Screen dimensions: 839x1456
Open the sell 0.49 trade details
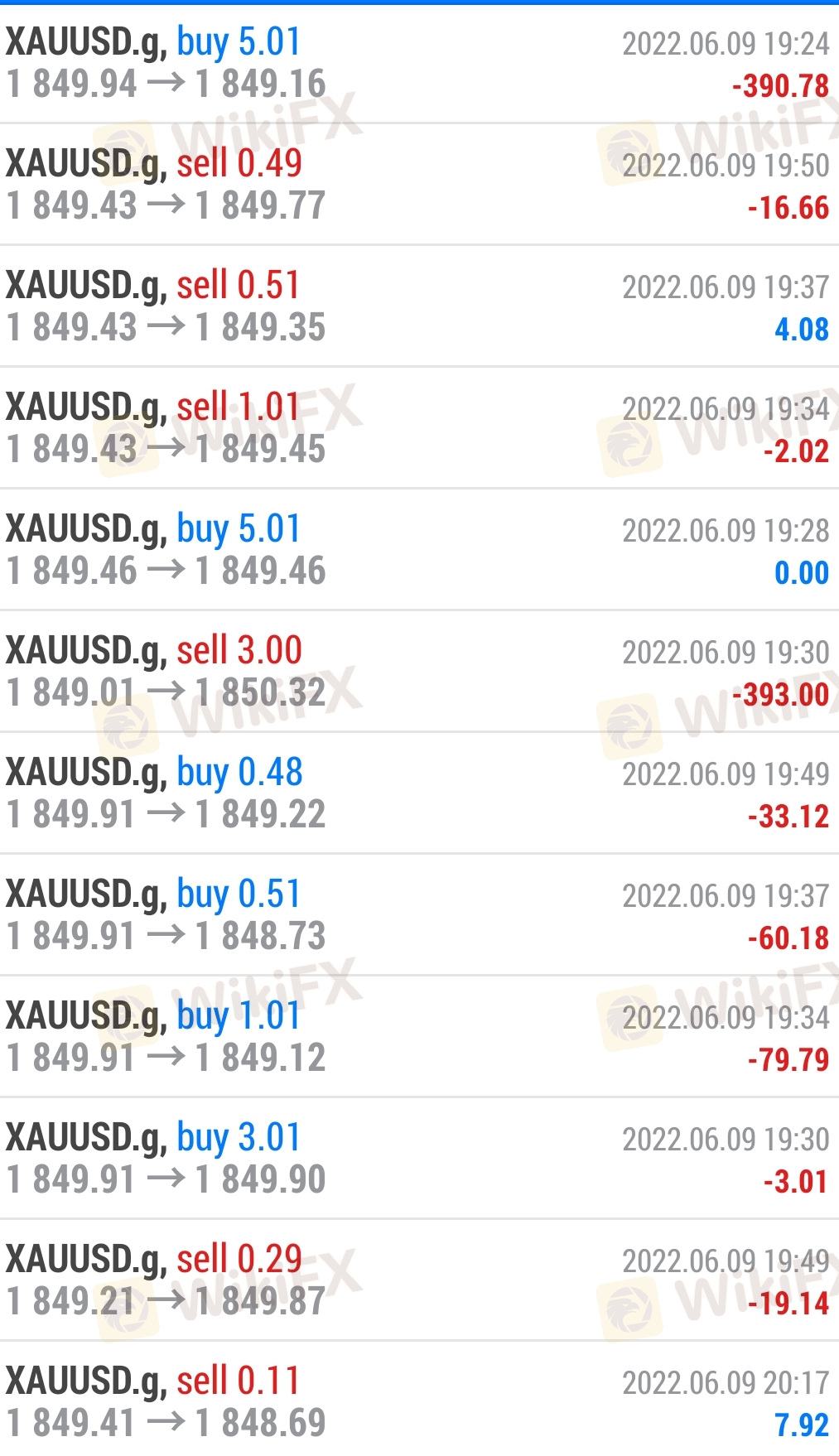(419, 185)
